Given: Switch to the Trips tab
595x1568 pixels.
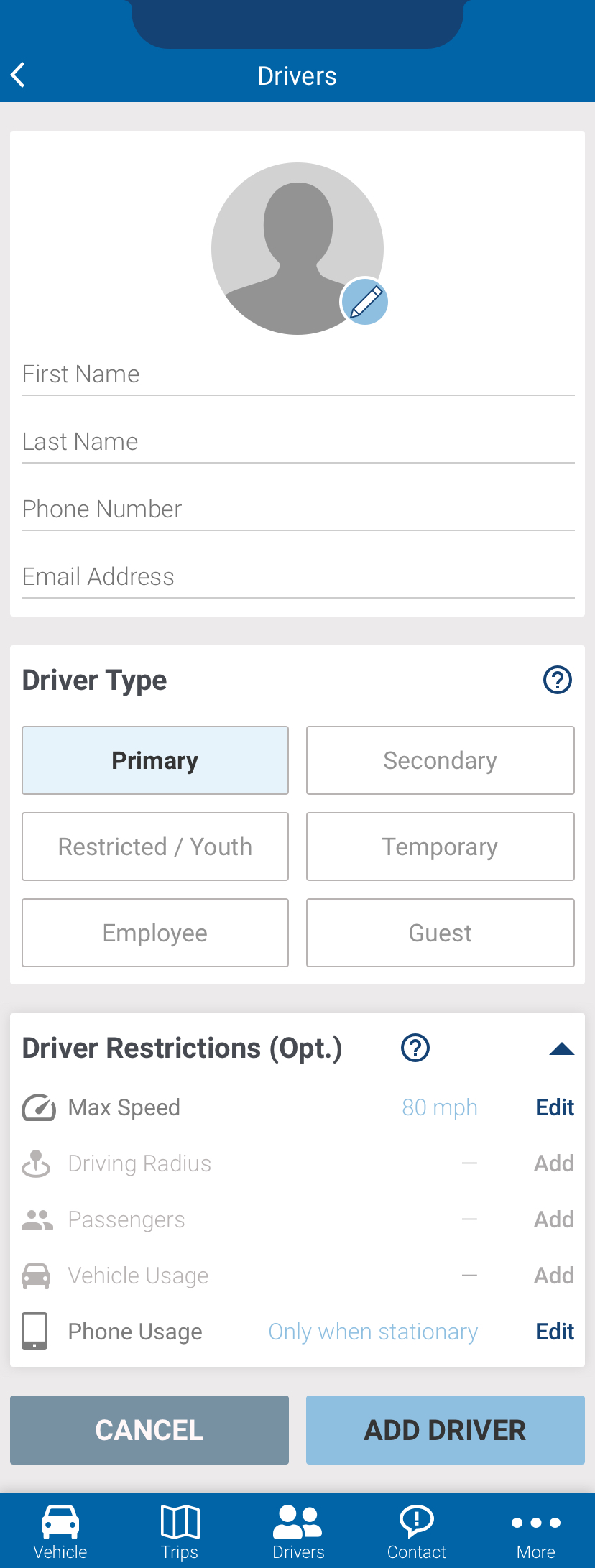Looking at the screenshot, I should 180,1531.
